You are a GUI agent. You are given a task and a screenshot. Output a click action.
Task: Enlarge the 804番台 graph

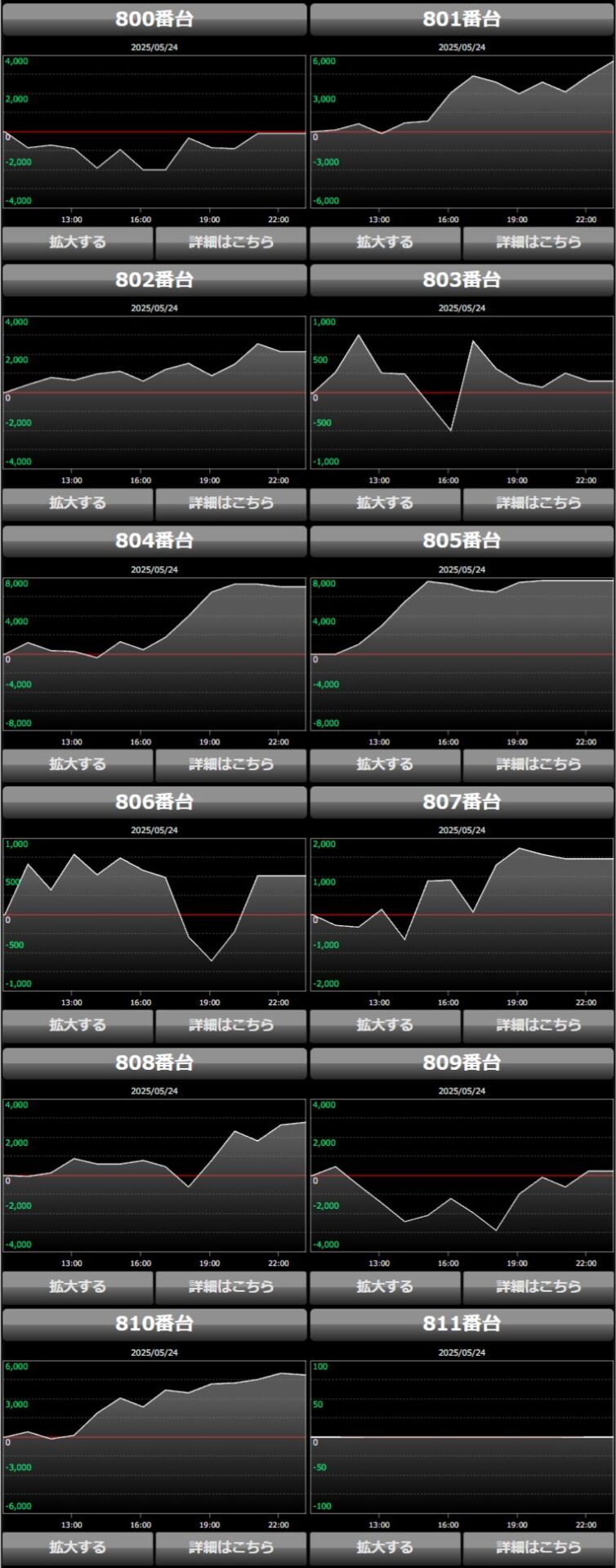pos(78,764)
